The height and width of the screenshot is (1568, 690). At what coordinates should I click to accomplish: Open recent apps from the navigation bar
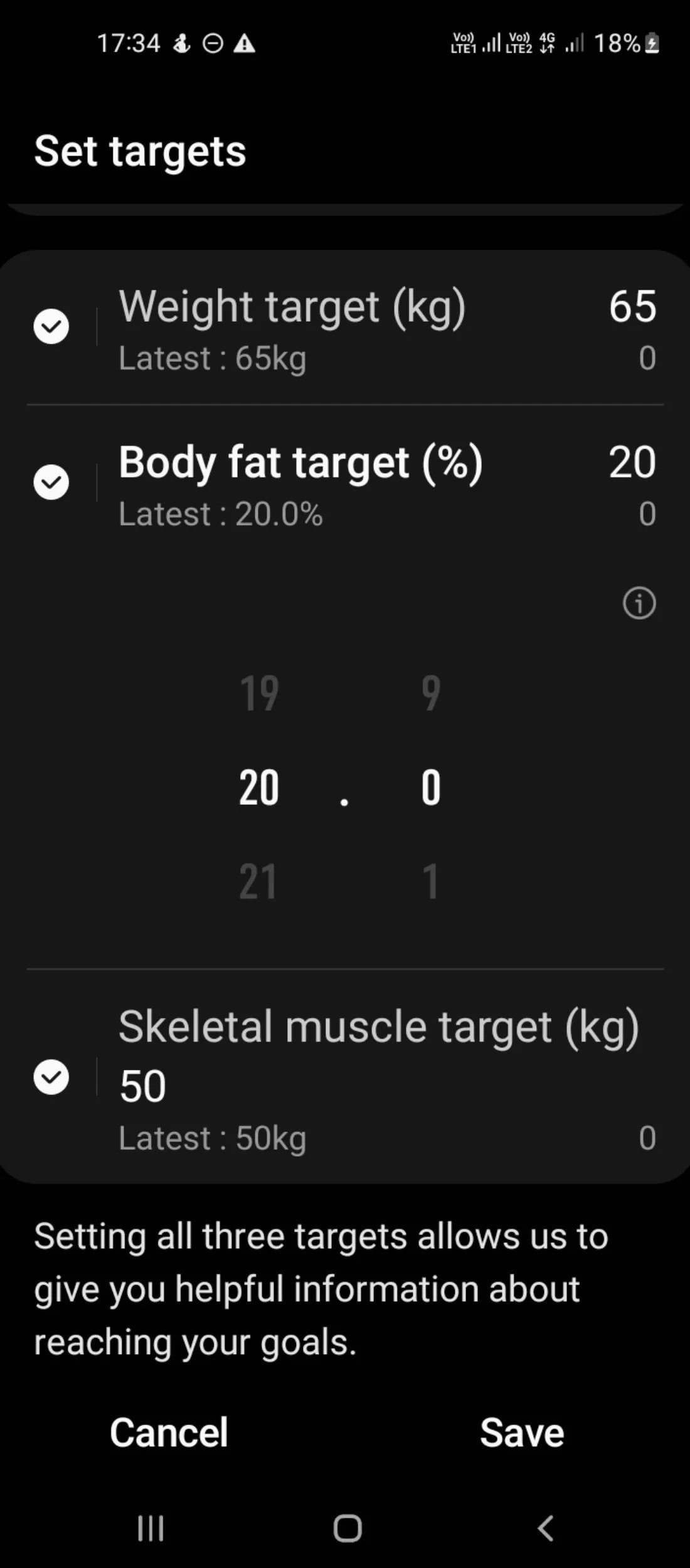tap(150, 1528)
